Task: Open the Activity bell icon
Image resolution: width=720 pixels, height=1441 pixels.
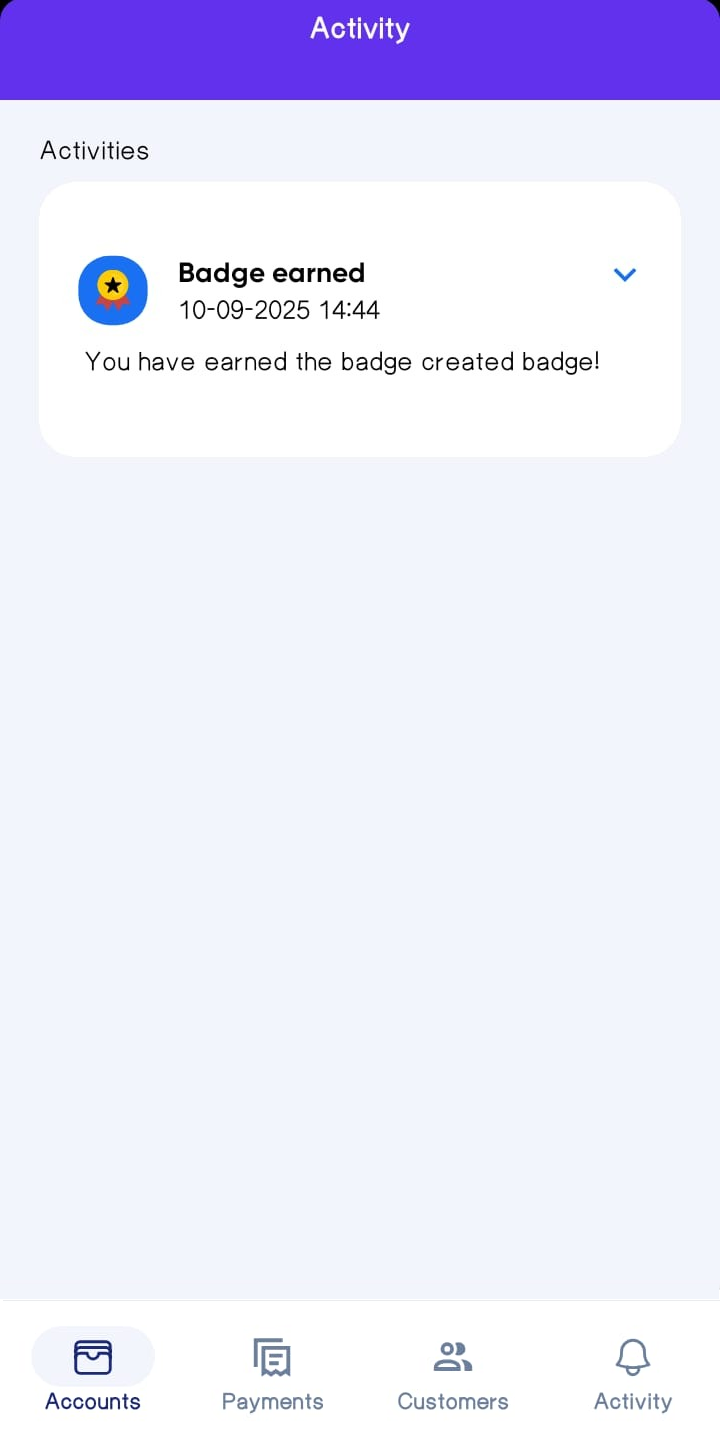Action: (x=632, y=1356)
